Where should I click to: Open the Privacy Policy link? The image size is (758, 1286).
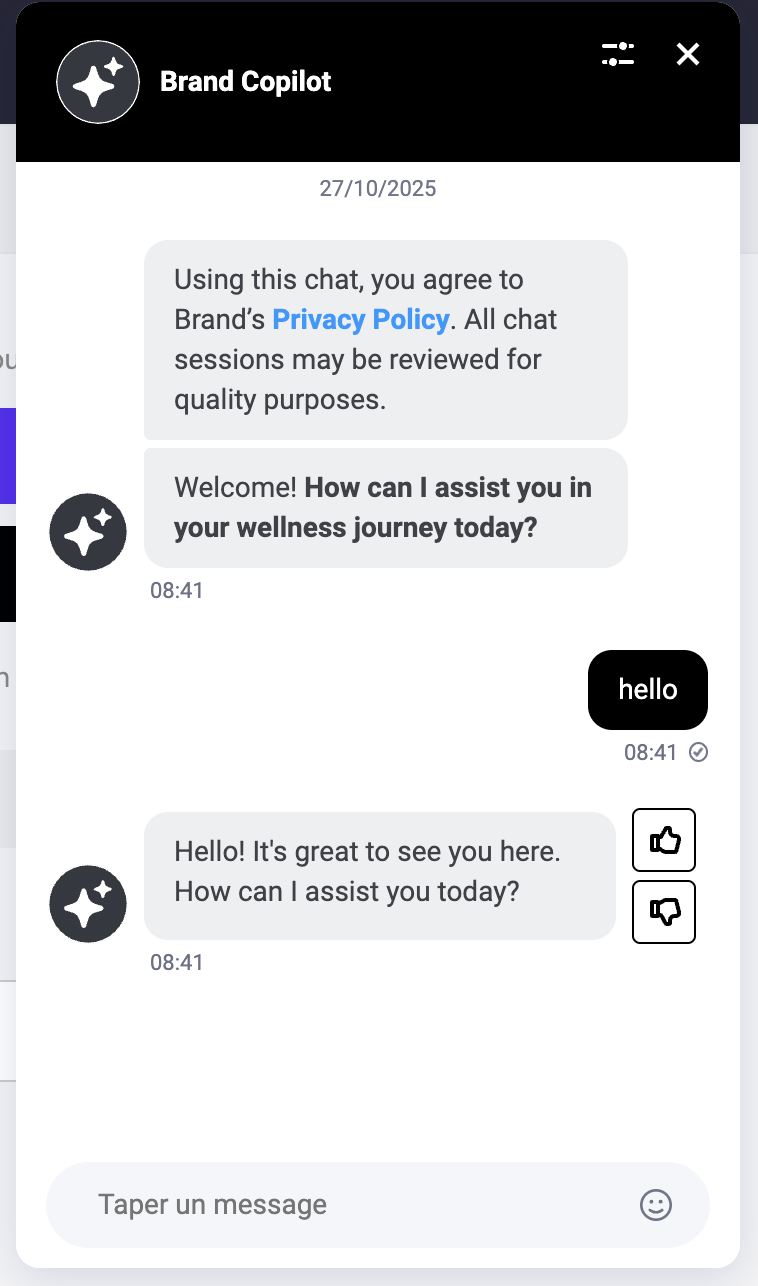pos(360,320)
